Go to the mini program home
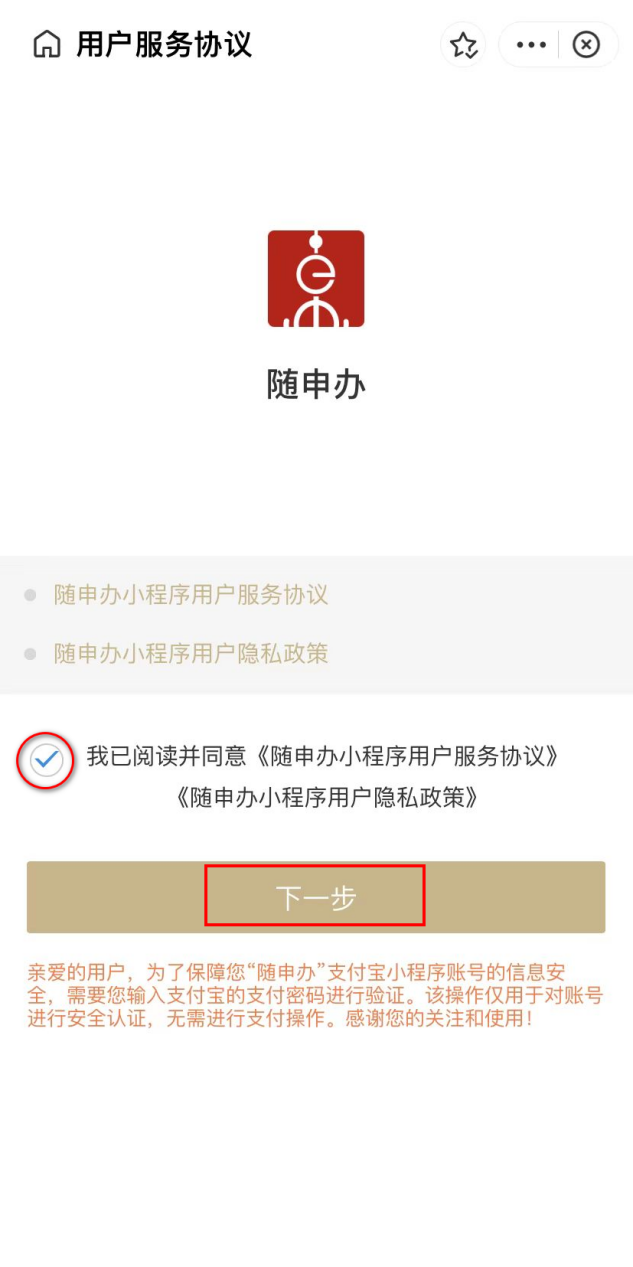The width and height of the screenshot is (633, 1267). [x=46, y=45]
